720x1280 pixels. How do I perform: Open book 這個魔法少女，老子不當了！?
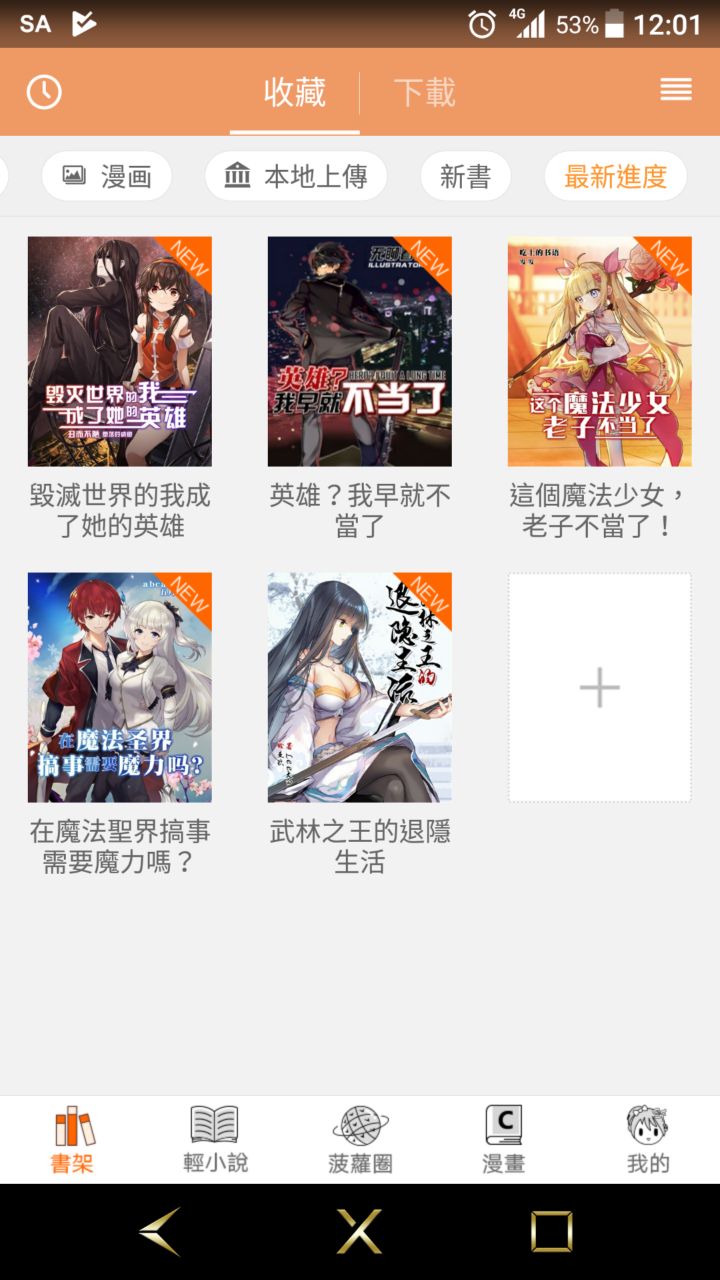pyautogui.click(x=600, y=352)
